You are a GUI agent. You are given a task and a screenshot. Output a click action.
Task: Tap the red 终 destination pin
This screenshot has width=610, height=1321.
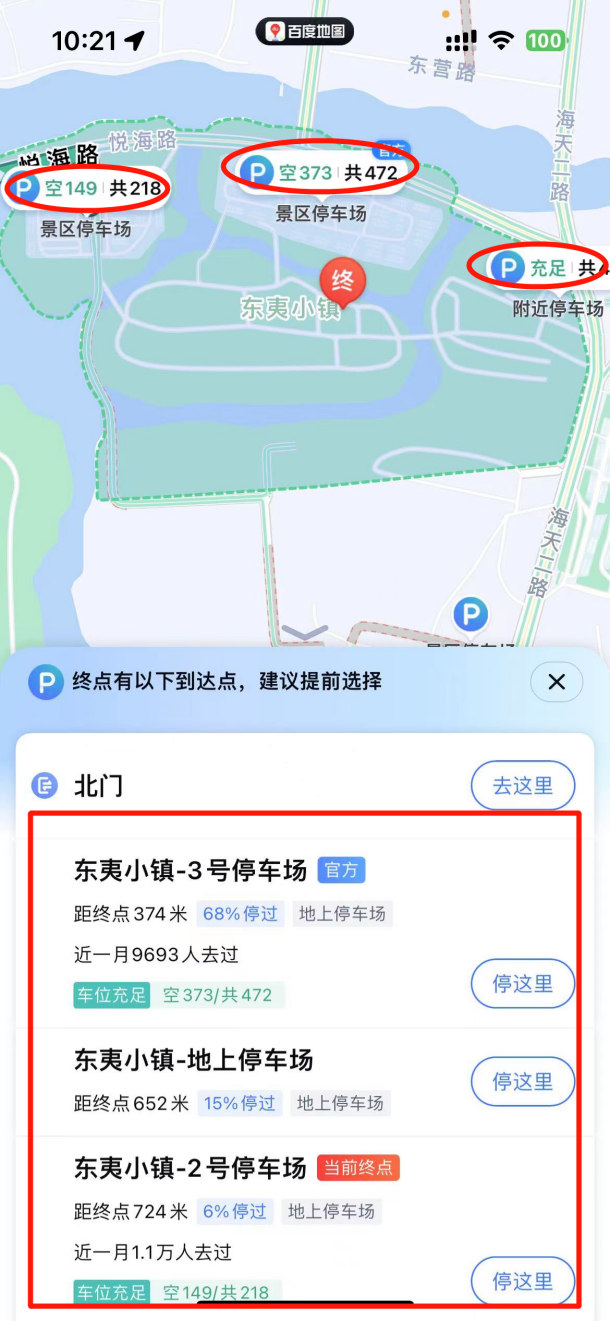[343, 280]
